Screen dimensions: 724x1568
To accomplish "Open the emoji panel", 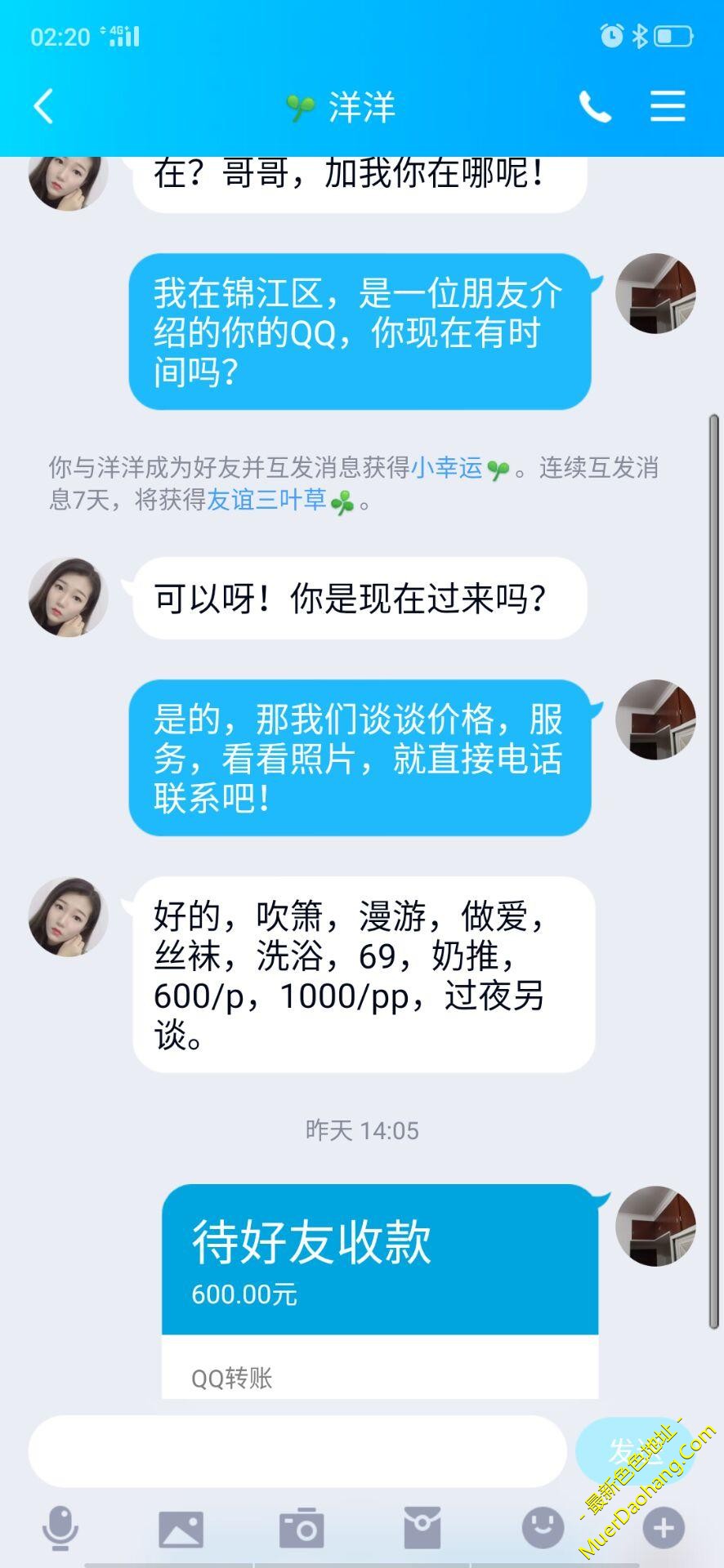I will pos(543,1527).
